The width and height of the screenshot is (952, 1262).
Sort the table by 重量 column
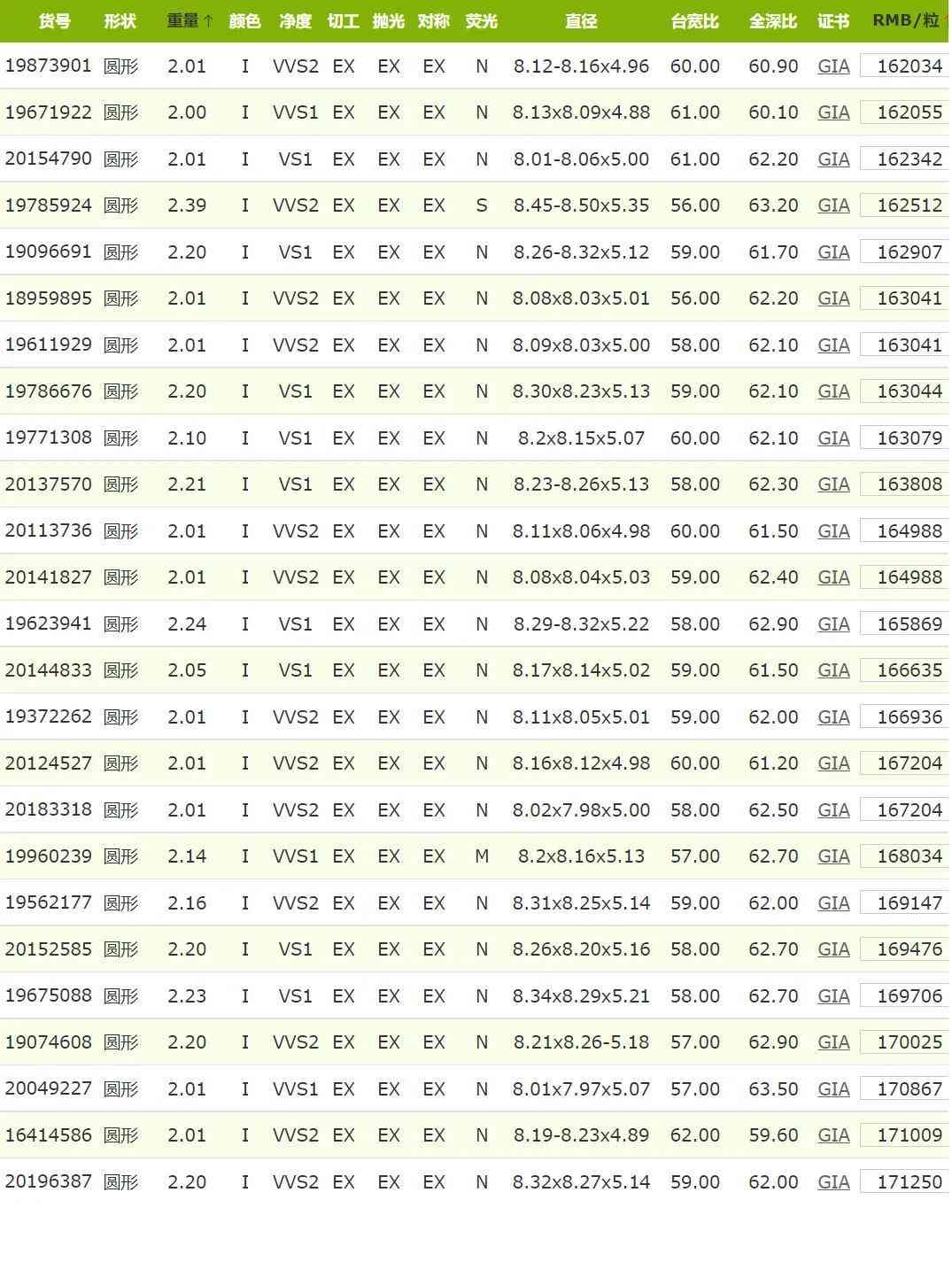coord(189,20)
